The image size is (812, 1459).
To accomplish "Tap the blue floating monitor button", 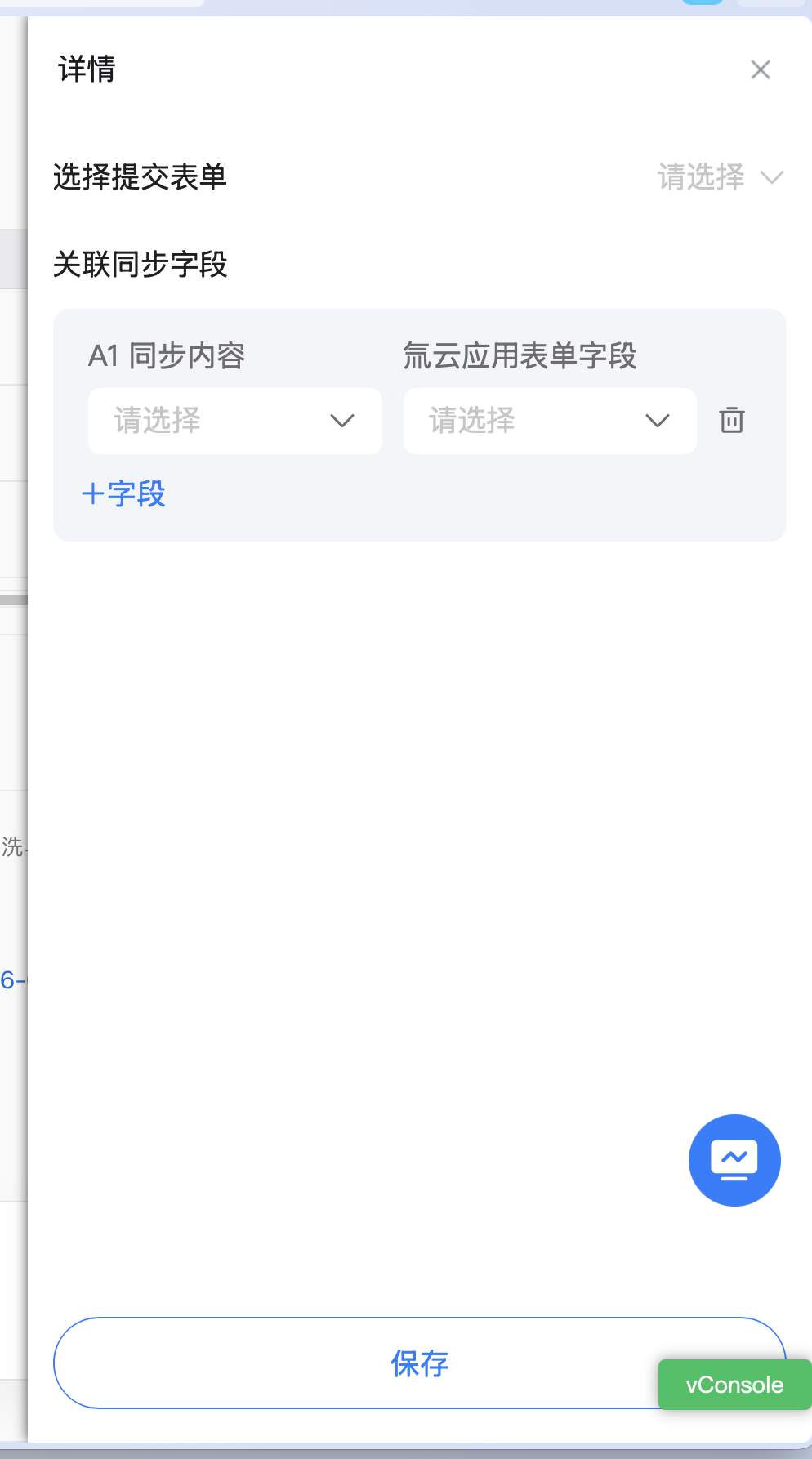I will point(734,1160).
